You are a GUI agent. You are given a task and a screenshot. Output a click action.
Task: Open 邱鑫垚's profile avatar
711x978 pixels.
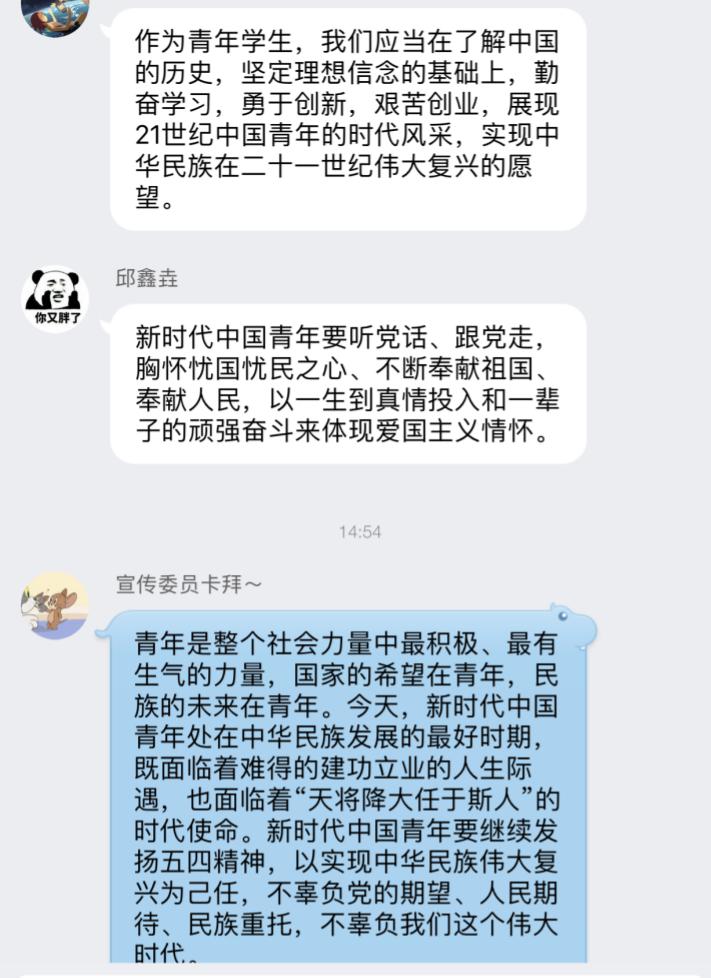55,298
